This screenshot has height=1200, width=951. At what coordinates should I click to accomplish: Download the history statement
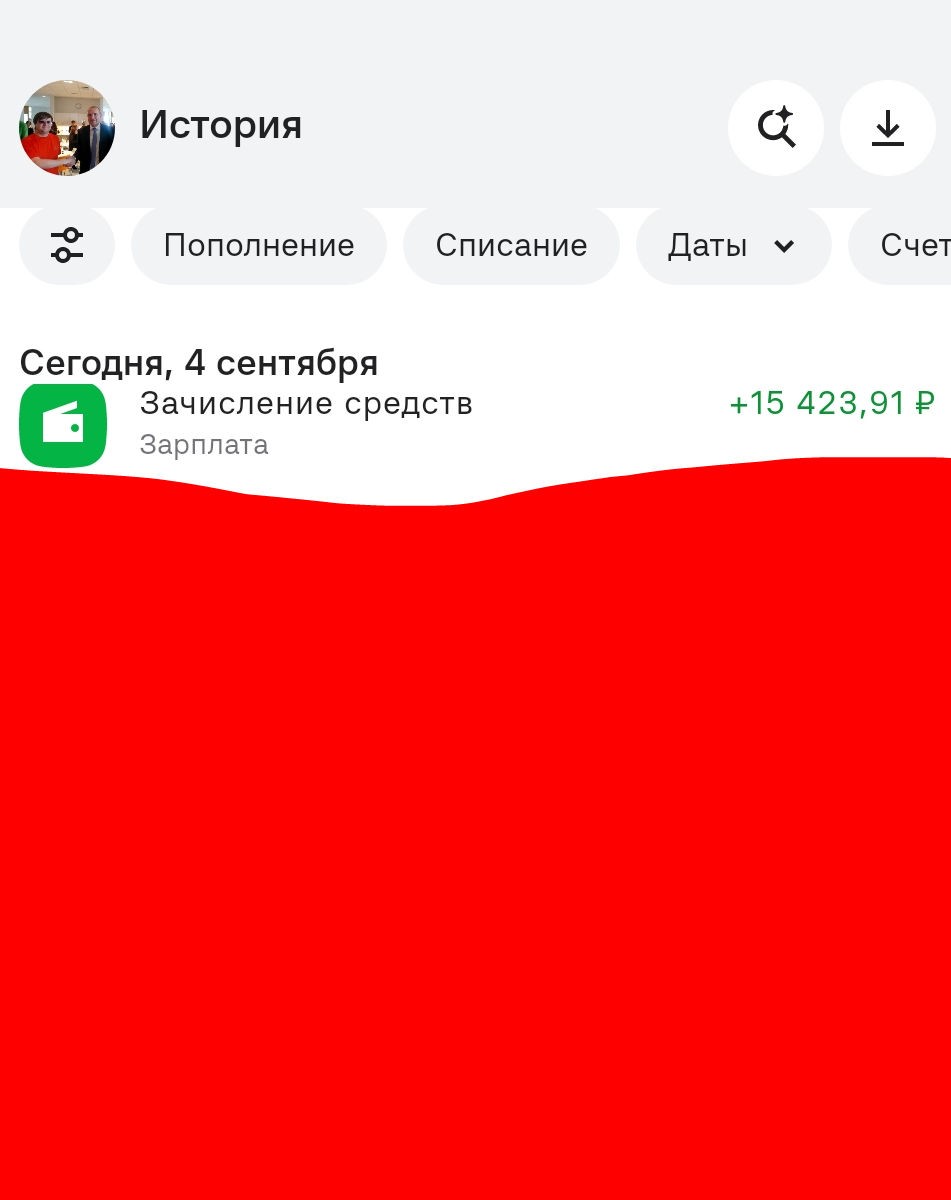(888, 128)
